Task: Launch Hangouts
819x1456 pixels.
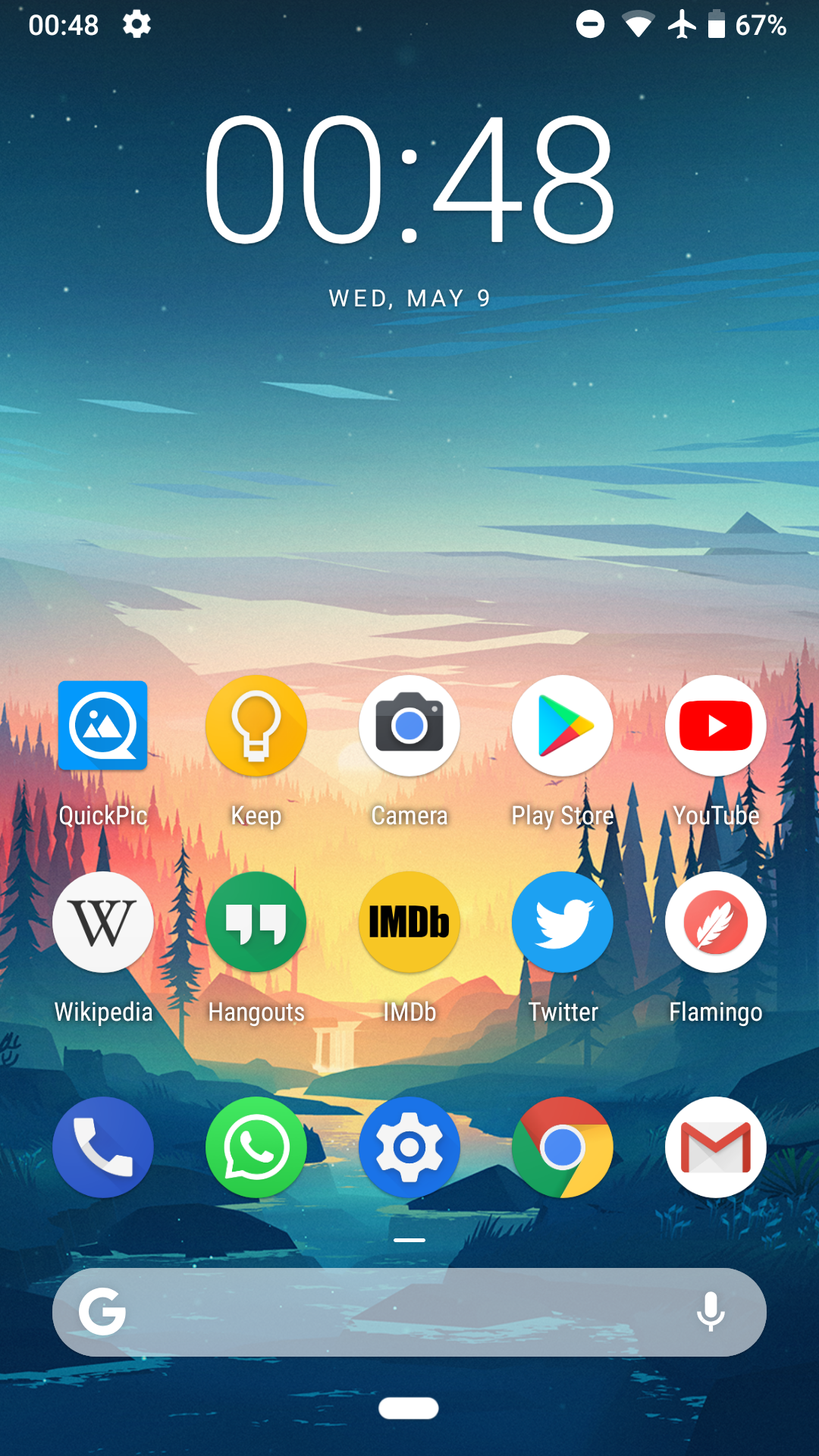Action: pos(256,922)
